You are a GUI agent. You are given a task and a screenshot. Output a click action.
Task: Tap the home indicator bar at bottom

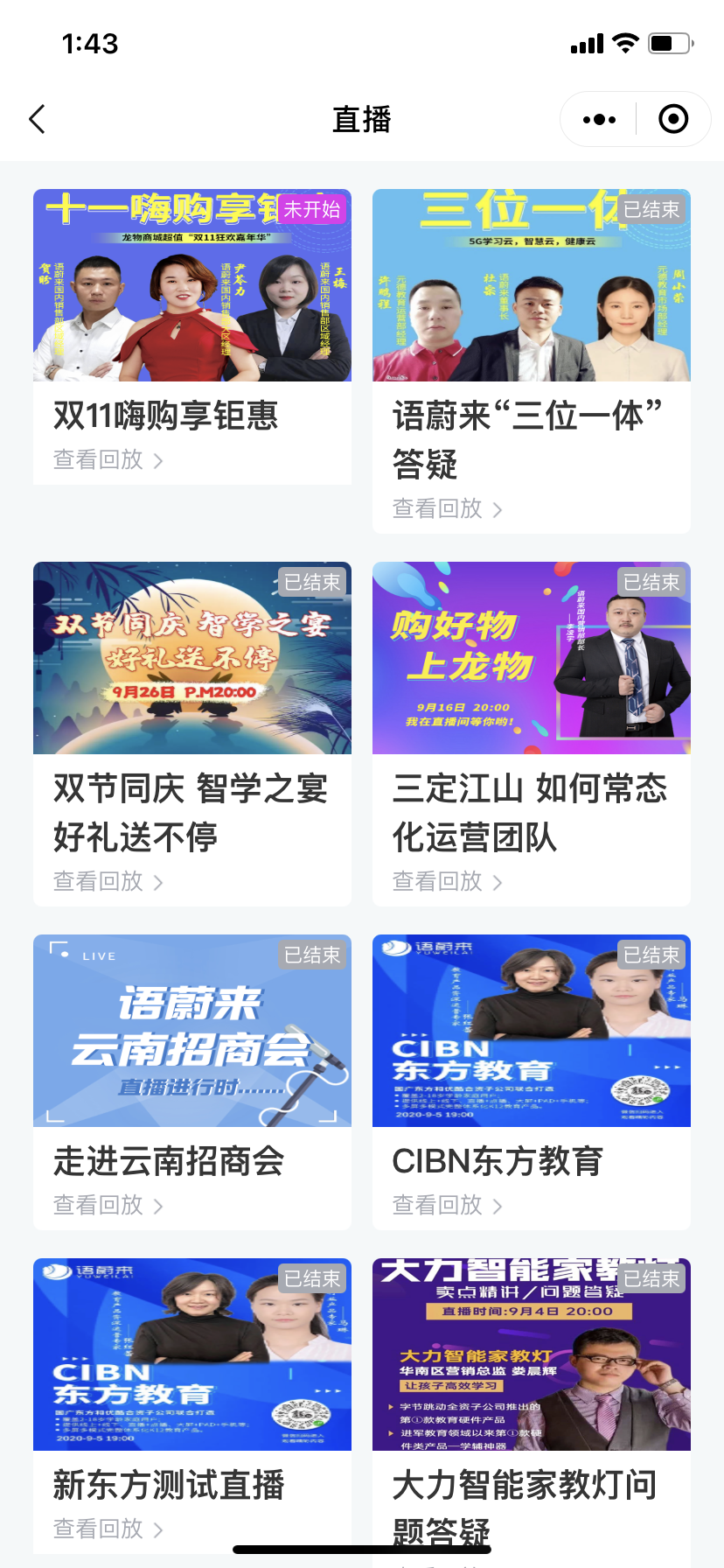pyautogui.click(x=362, y=1549)
